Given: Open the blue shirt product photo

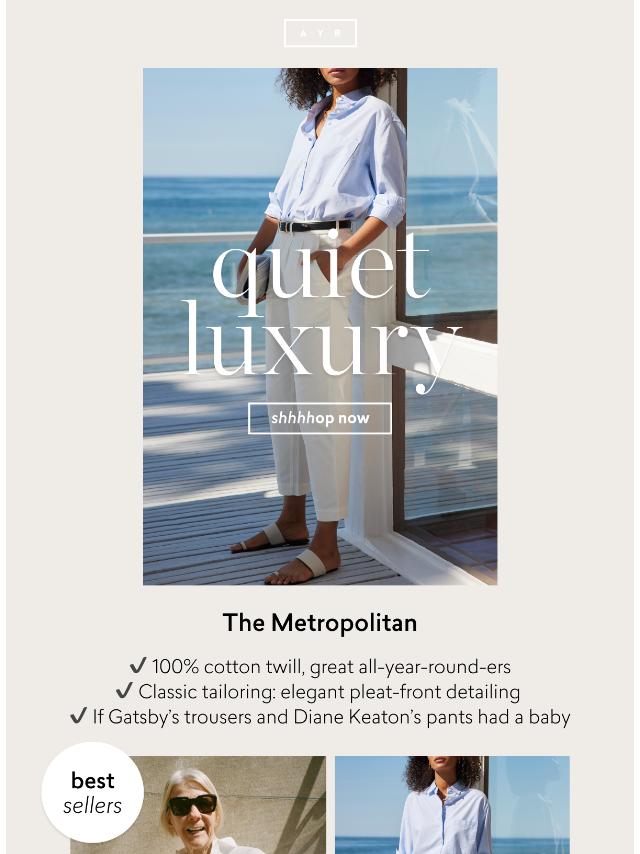Looking at the screenshot, I should (452, 806).
